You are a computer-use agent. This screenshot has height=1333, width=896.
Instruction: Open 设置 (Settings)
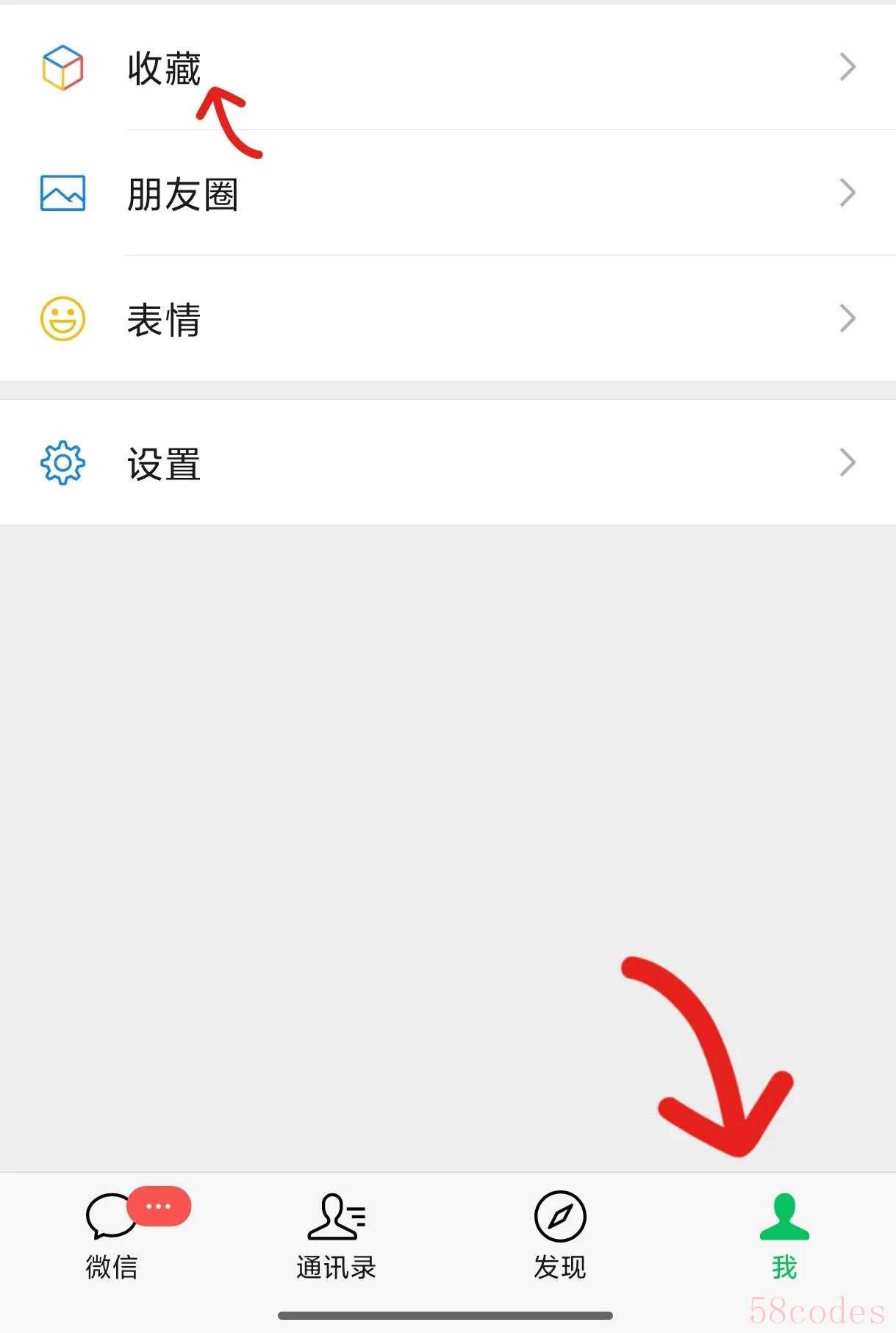[x=447, y=463]
